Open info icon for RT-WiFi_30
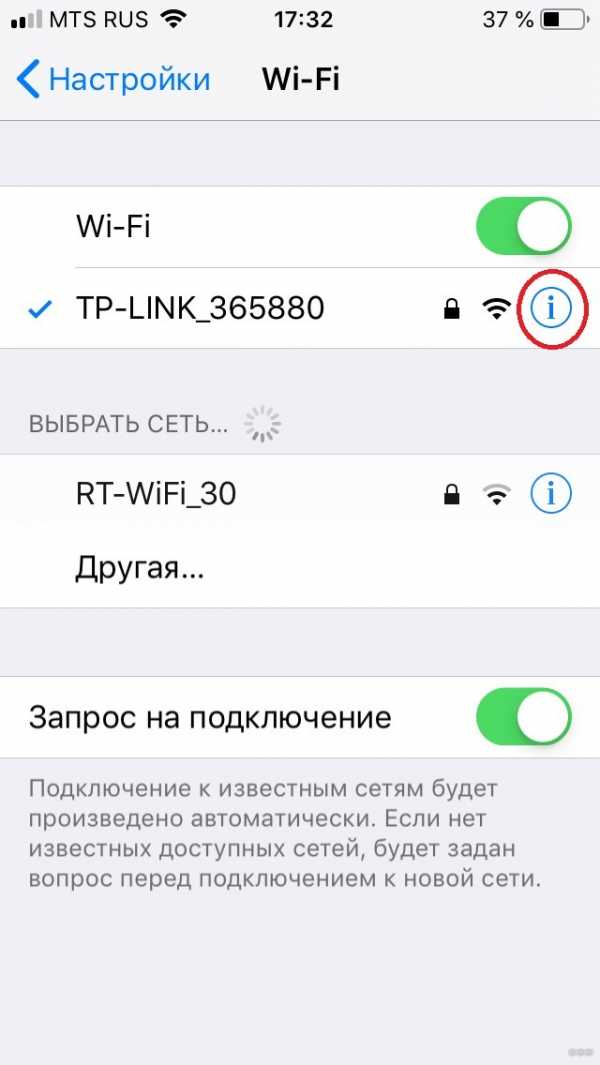 tap(550, 494)
